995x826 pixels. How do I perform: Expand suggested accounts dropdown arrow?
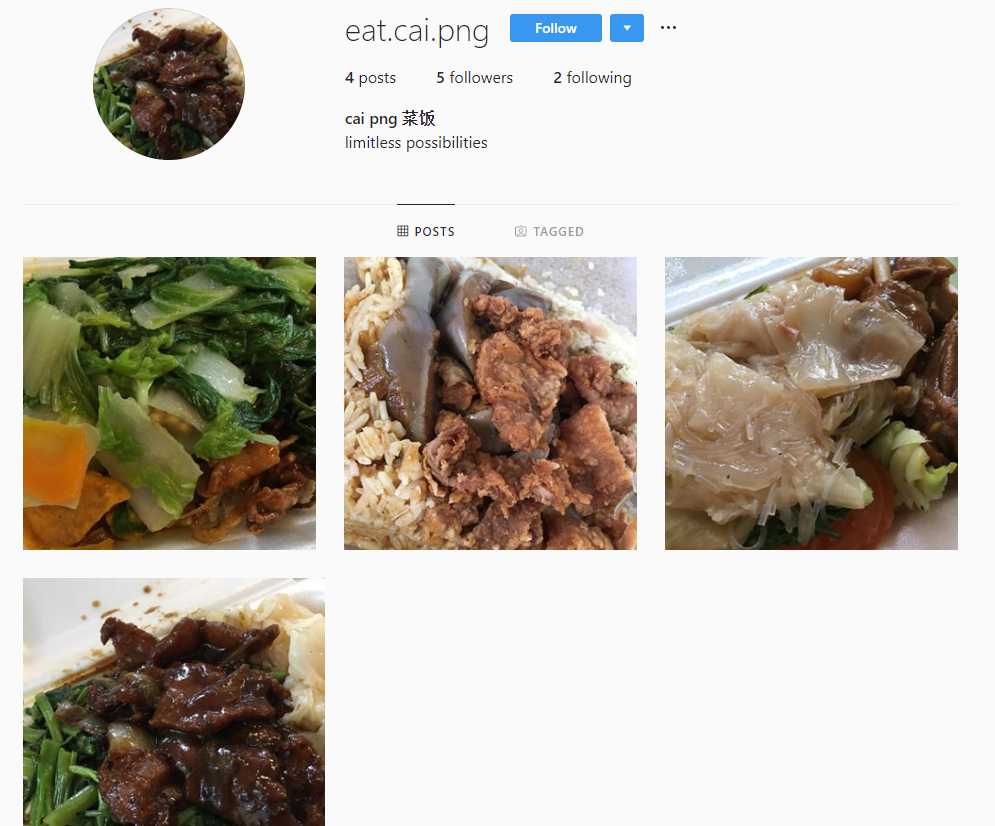627,28
